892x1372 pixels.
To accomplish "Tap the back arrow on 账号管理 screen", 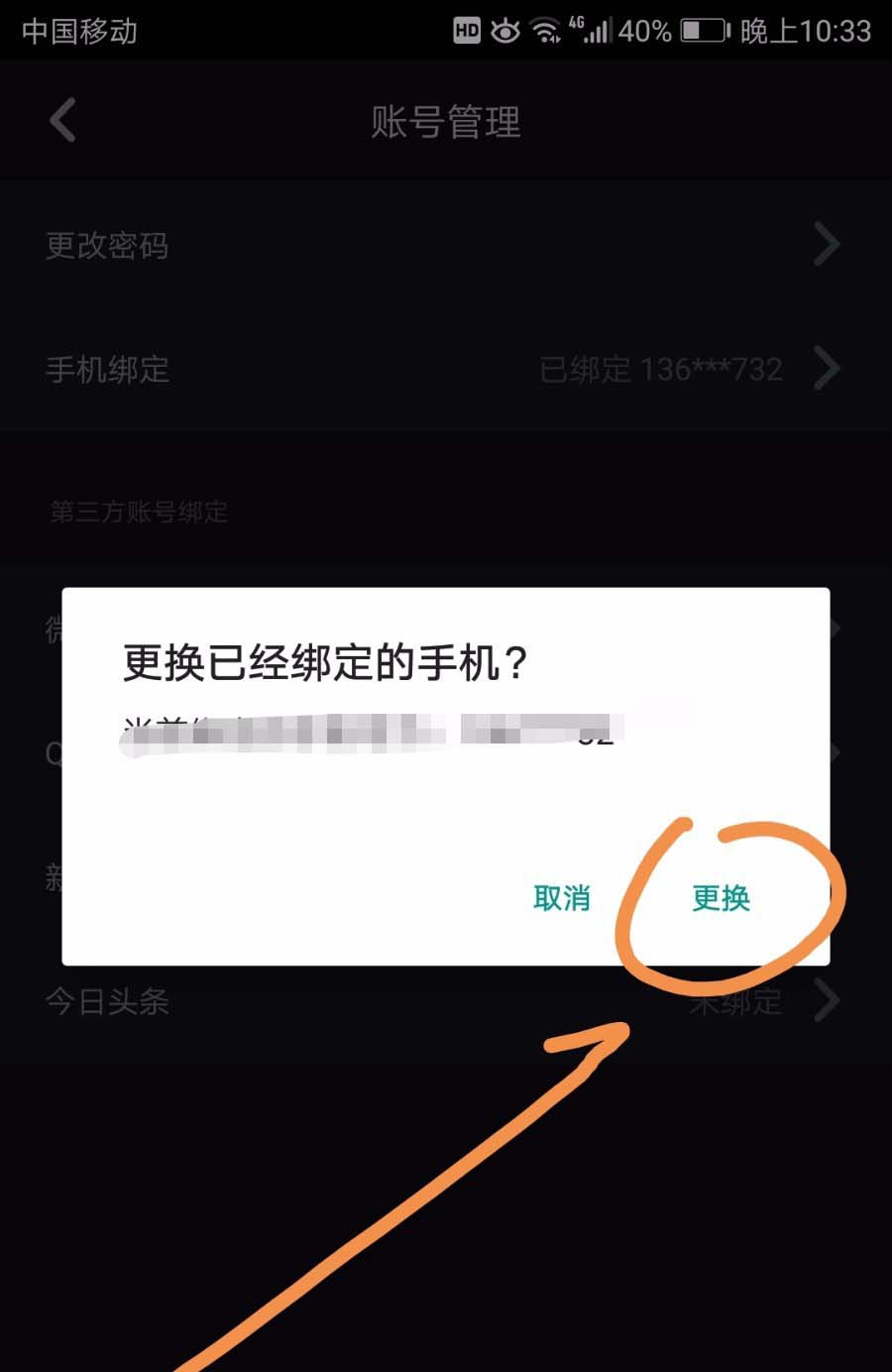I will (x=61, y=118).
